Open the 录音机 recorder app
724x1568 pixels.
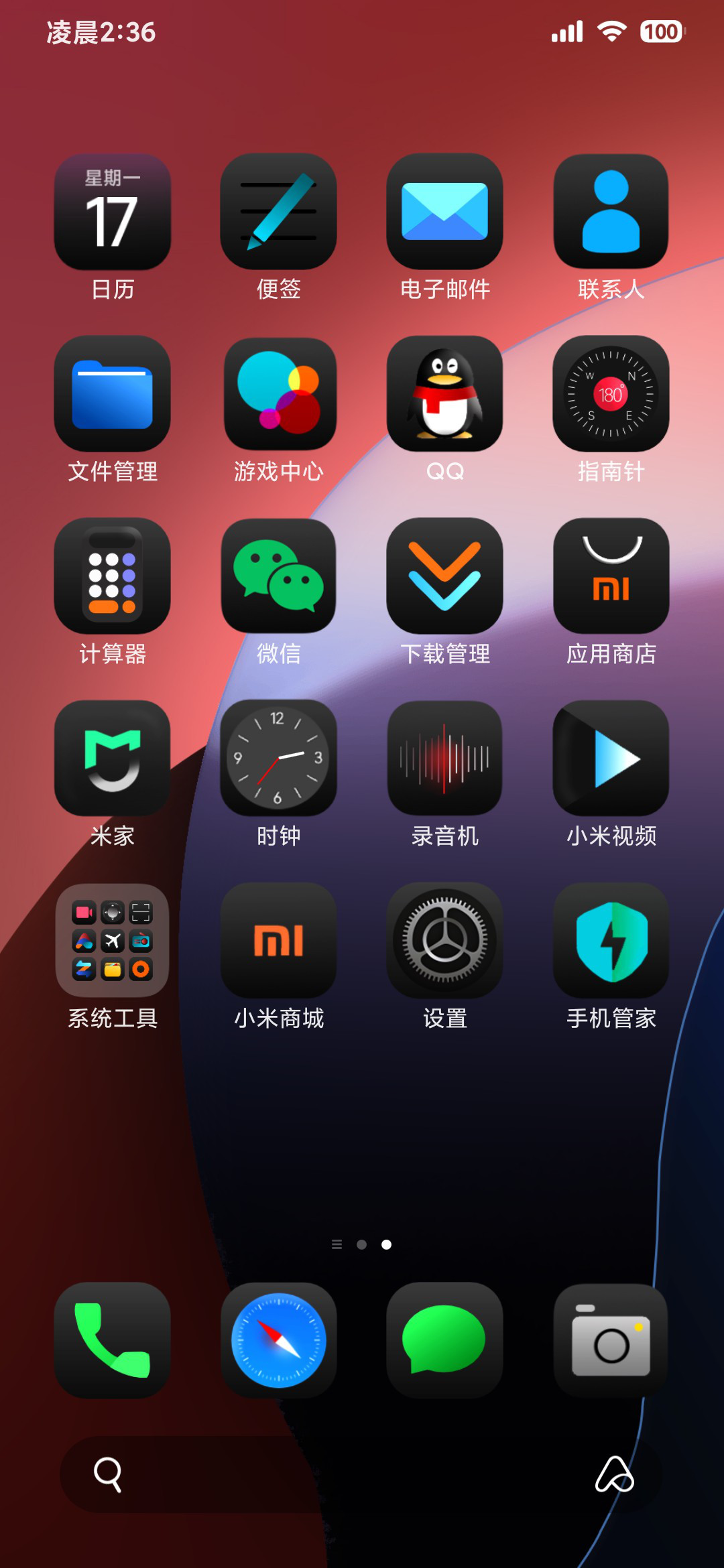coord(444,759)
